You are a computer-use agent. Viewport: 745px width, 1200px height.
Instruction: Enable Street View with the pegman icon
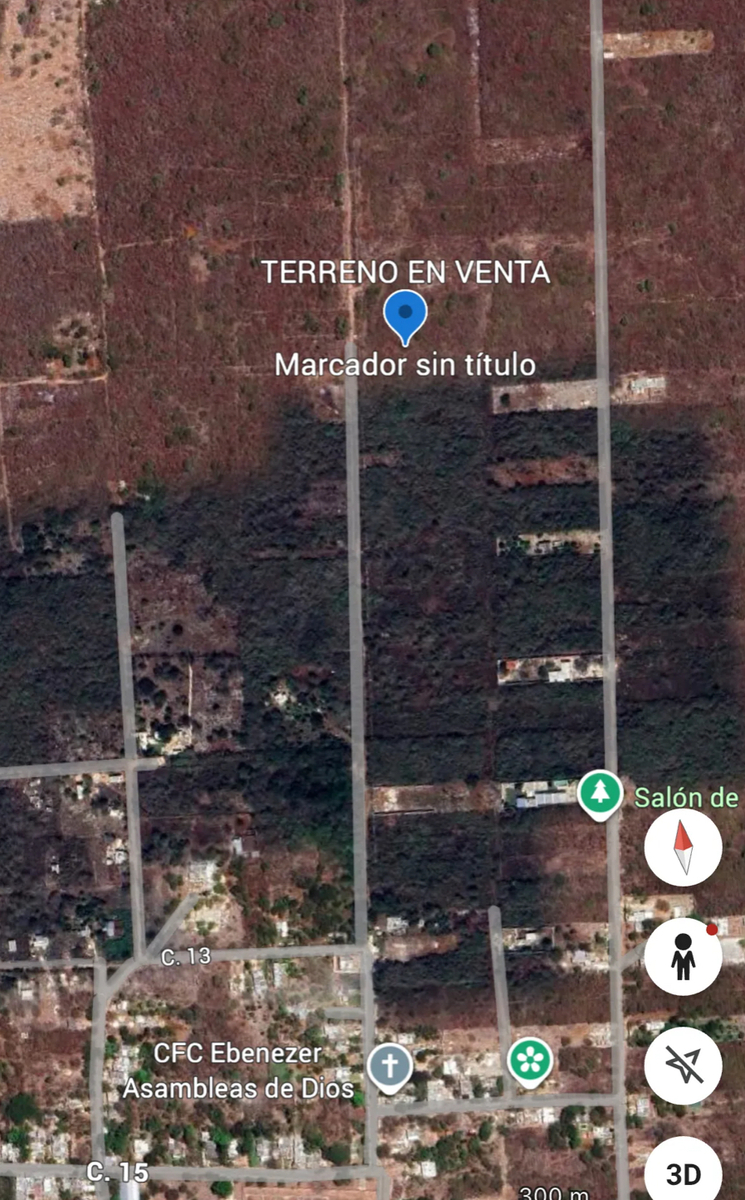click(x=683, y=957)
